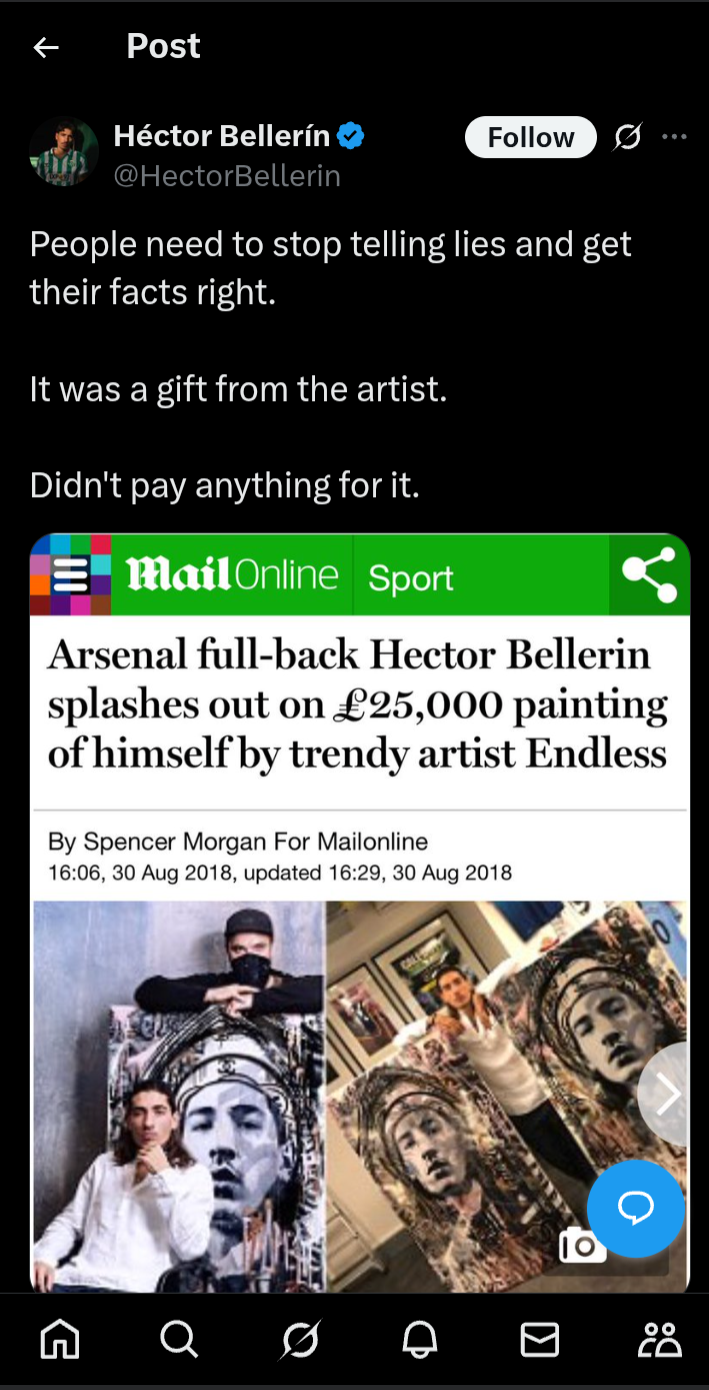Open the Messages envelope tab

(540, 1338)
